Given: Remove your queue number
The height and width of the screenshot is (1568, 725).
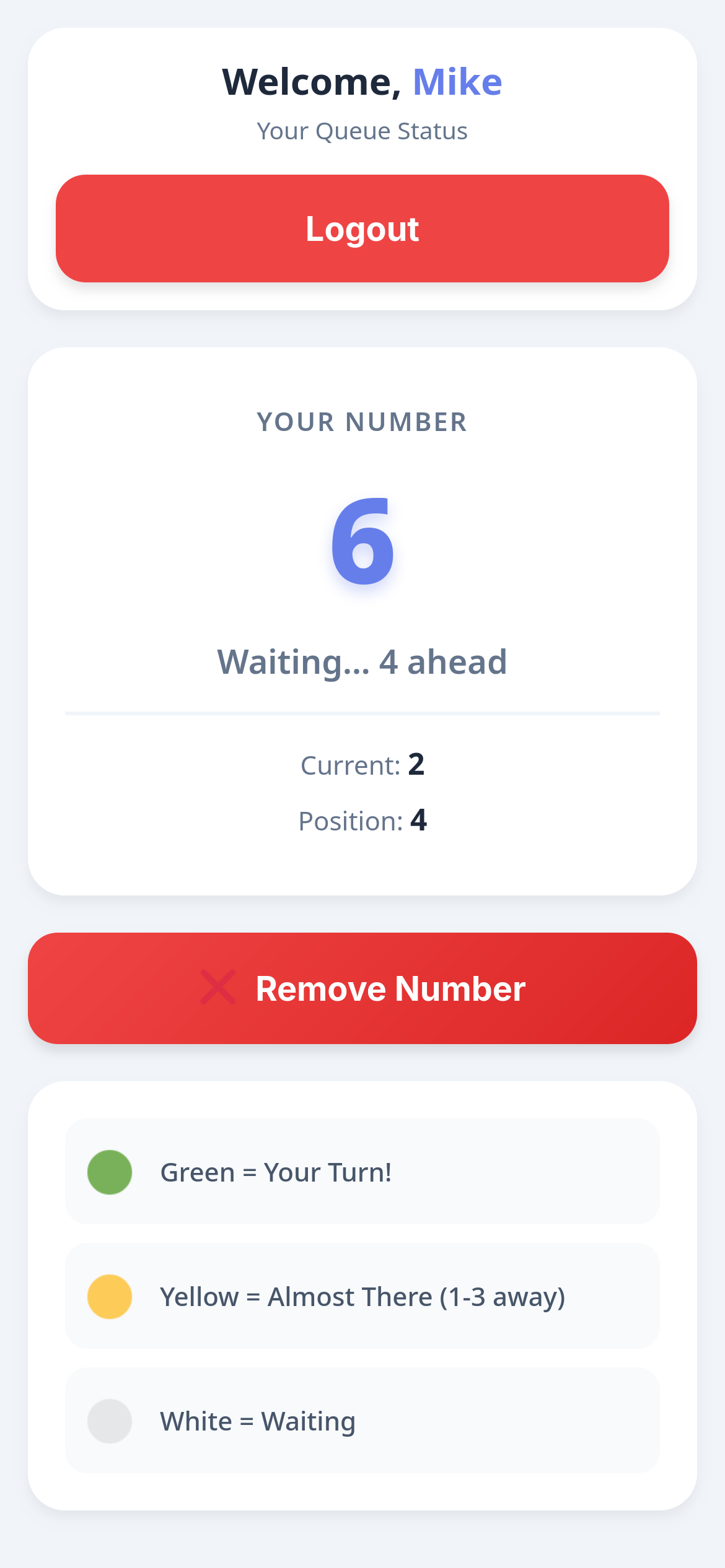Looking at the screenshot, I should pos(362,988).
